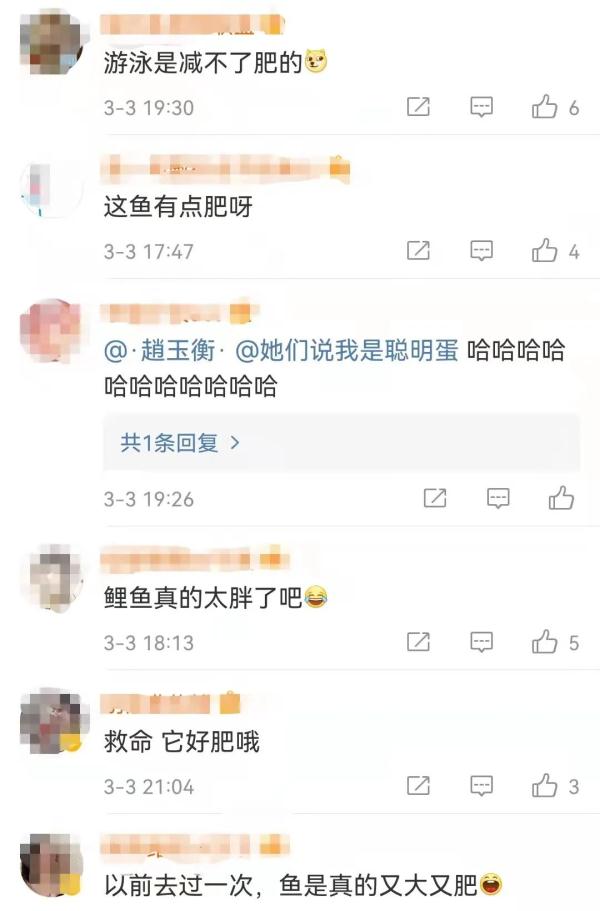Open avatar of 鲤鱼真的太胖了吧 commenter
Image resolution: width=600 pixels, height=911 pixels.
[x=50, y=577]
